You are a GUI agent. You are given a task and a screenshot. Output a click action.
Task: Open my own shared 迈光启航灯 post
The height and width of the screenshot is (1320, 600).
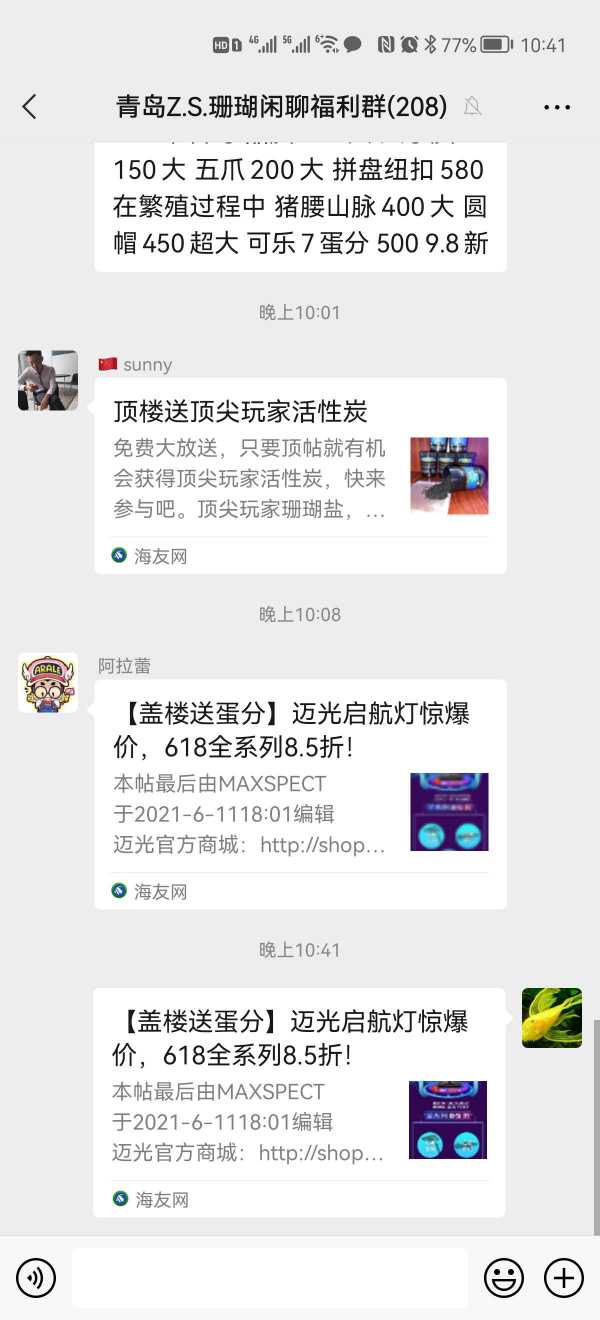coord(299,1102)
